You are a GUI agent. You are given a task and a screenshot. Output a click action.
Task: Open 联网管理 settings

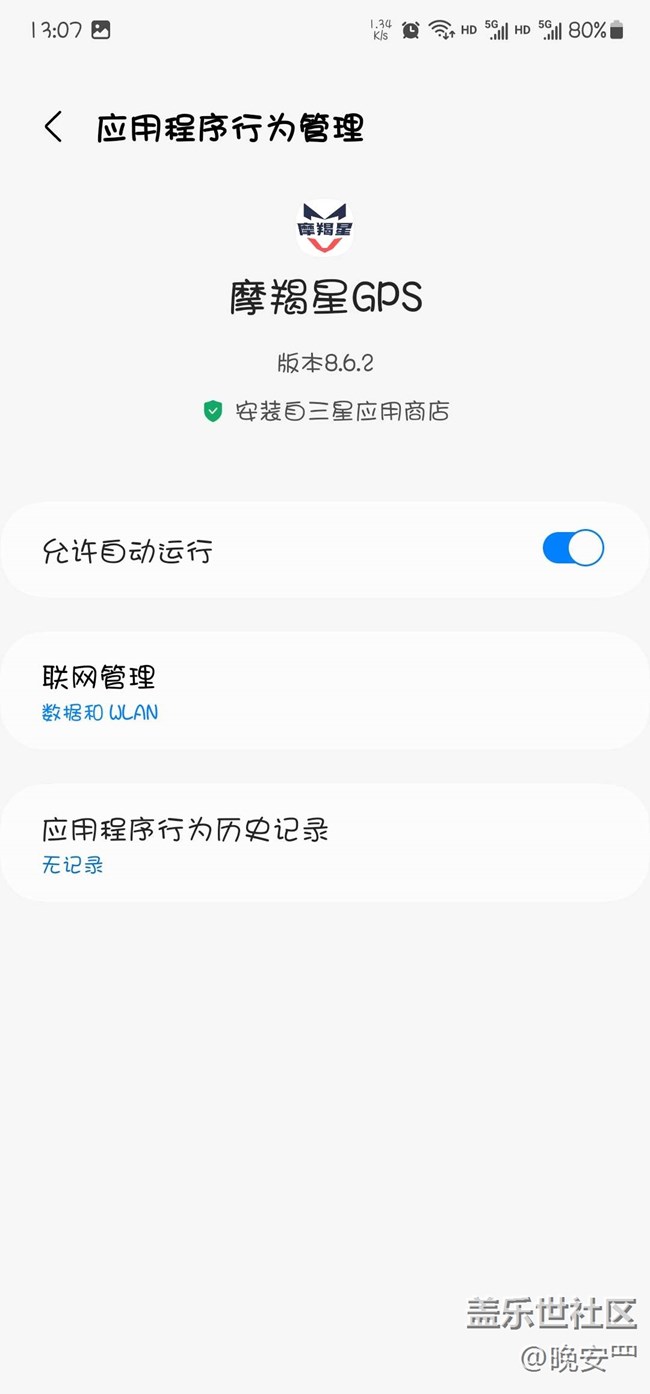point(324,691)
